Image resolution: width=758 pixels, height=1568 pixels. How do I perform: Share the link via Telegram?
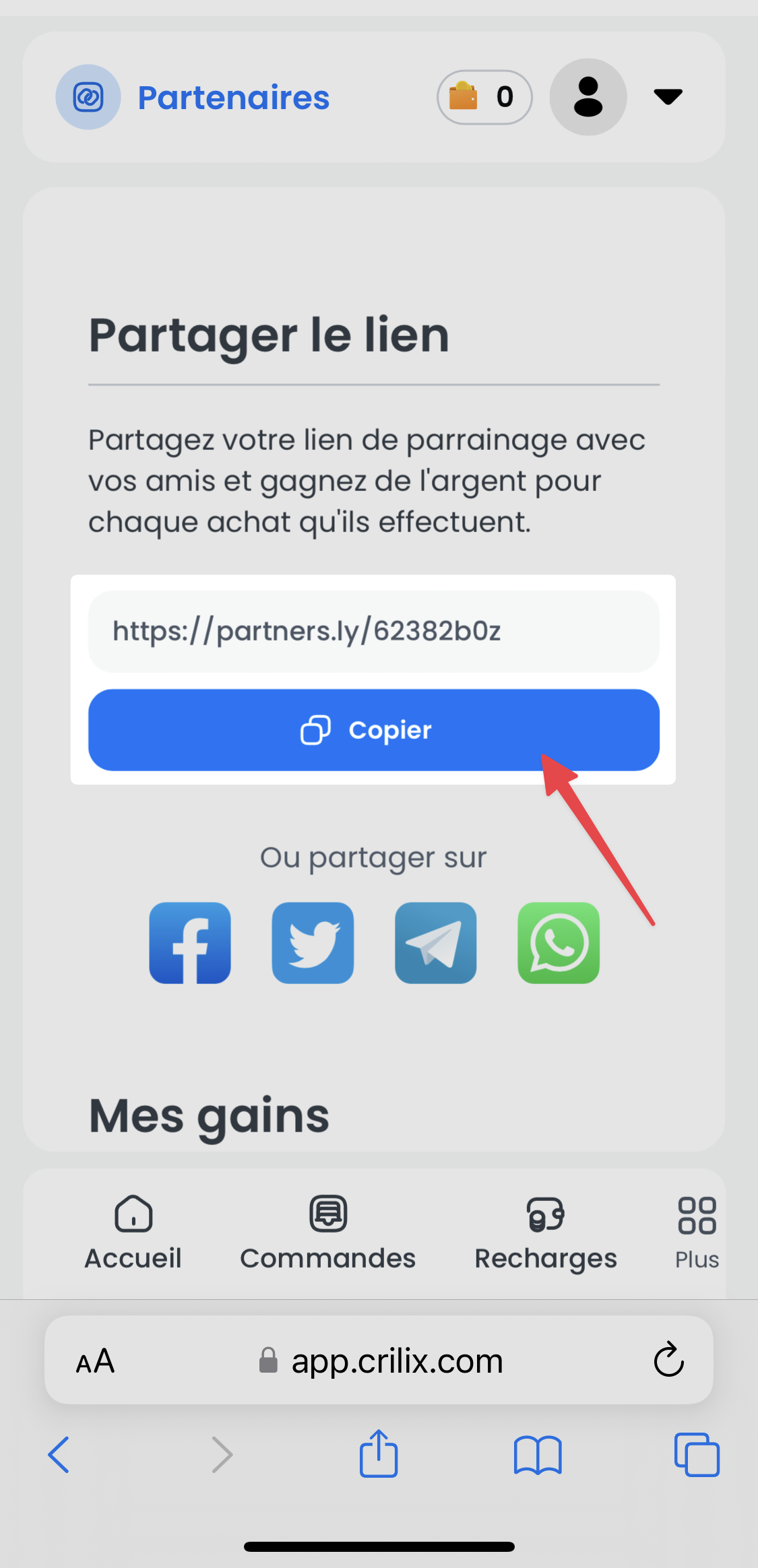436,943
